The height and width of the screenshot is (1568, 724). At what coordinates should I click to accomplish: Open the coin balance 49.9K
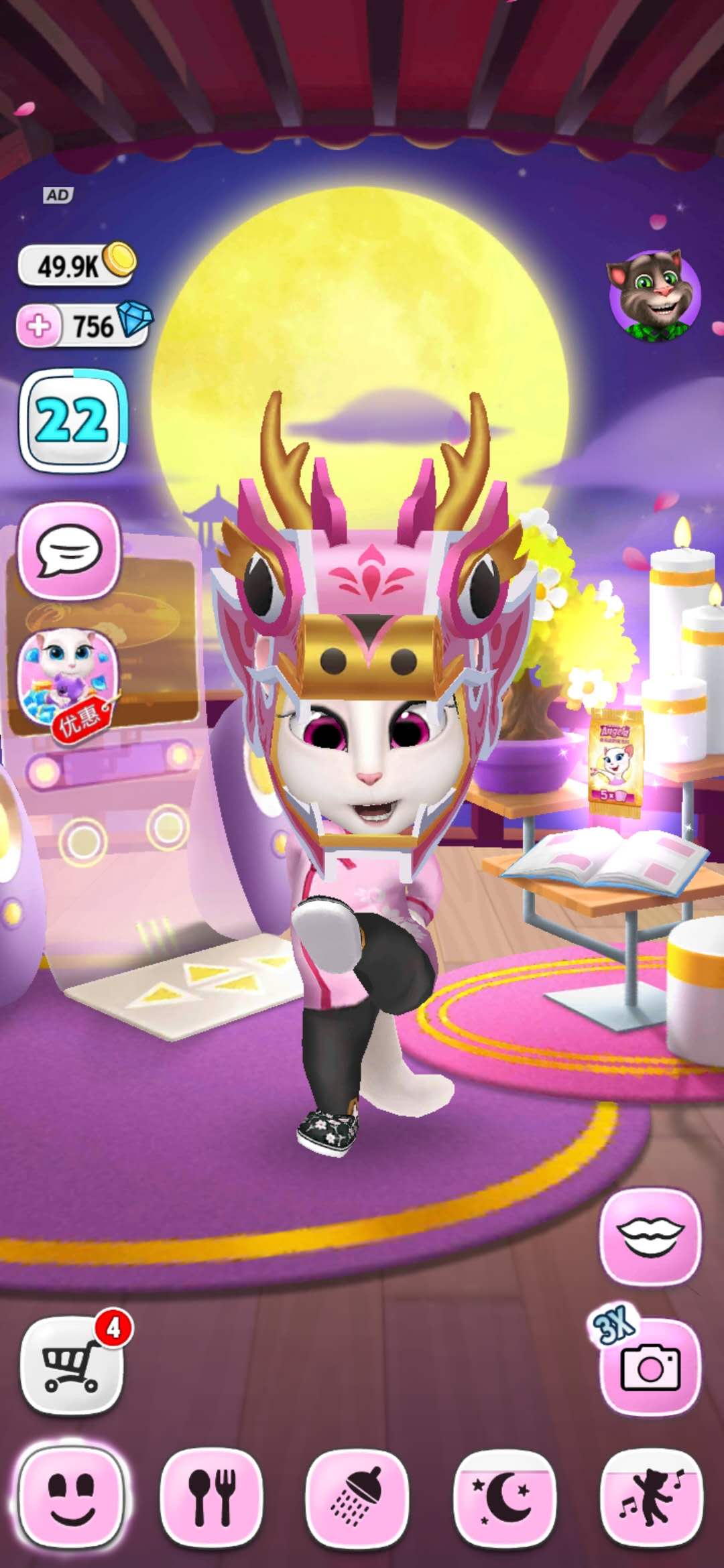(75, 265)
